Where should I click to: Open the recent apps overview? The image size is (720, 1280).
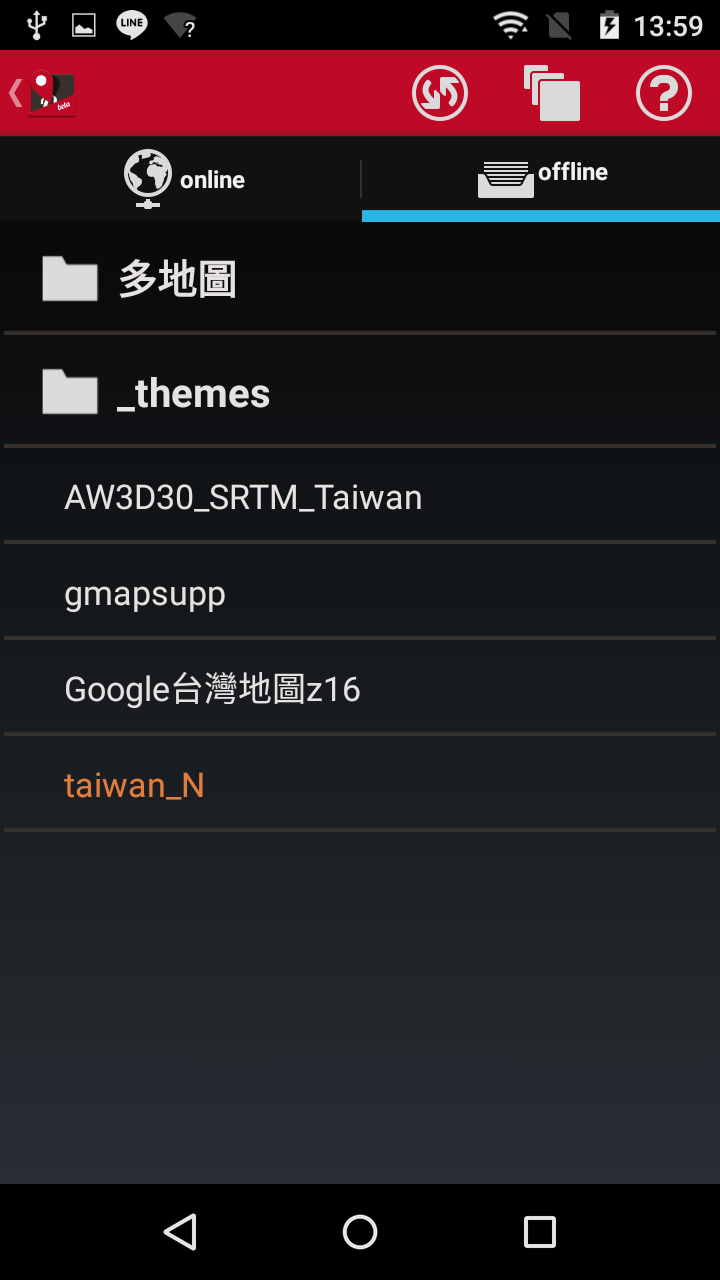point(540,1232)
